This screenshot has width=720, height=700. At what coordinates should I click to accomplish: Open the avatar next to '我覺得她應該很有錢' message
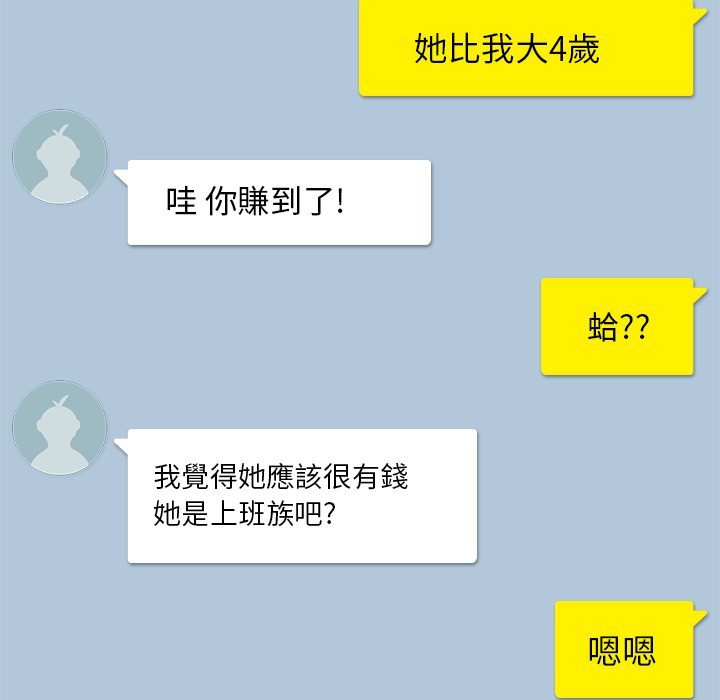click(60, 428)
